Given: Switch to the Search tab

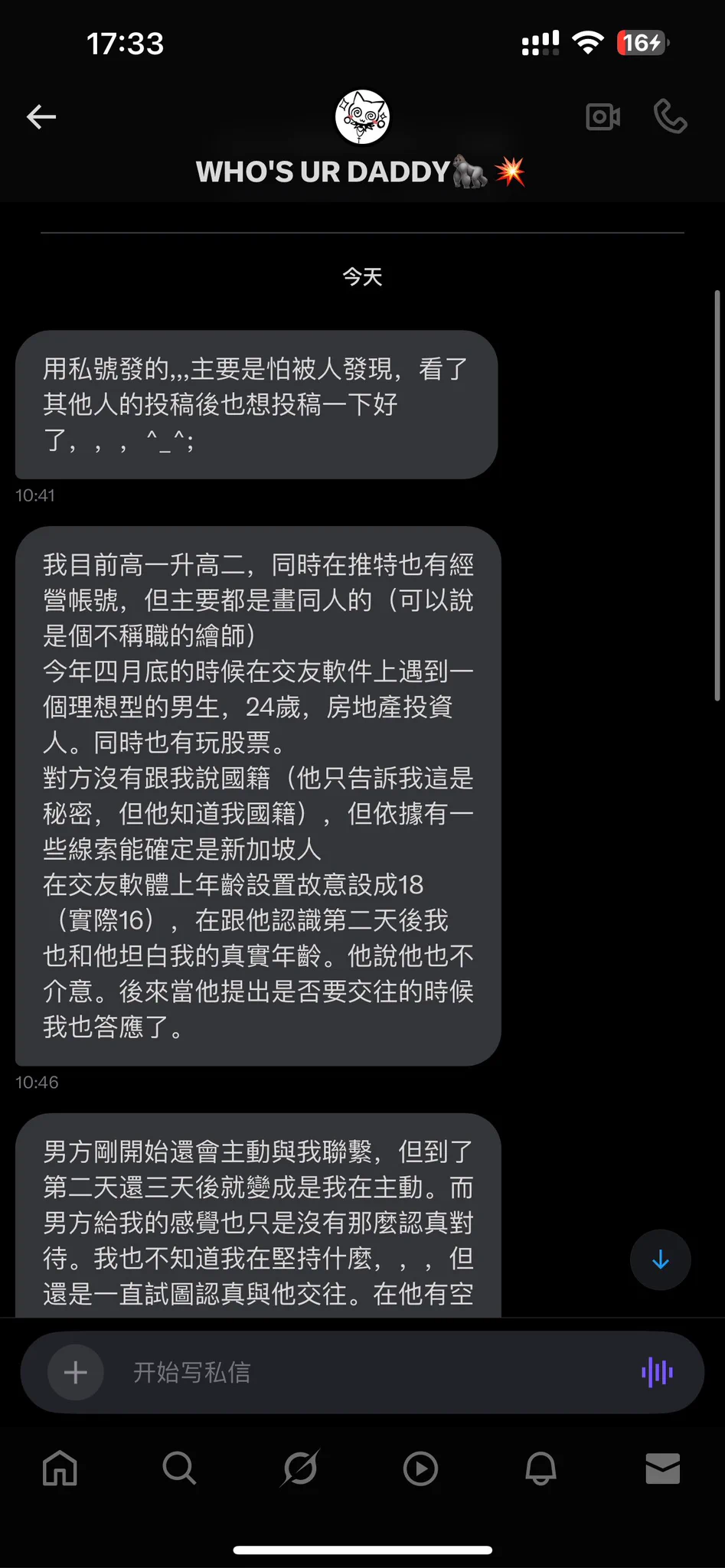Looking at the screenshot, I should pos(179,1468).
